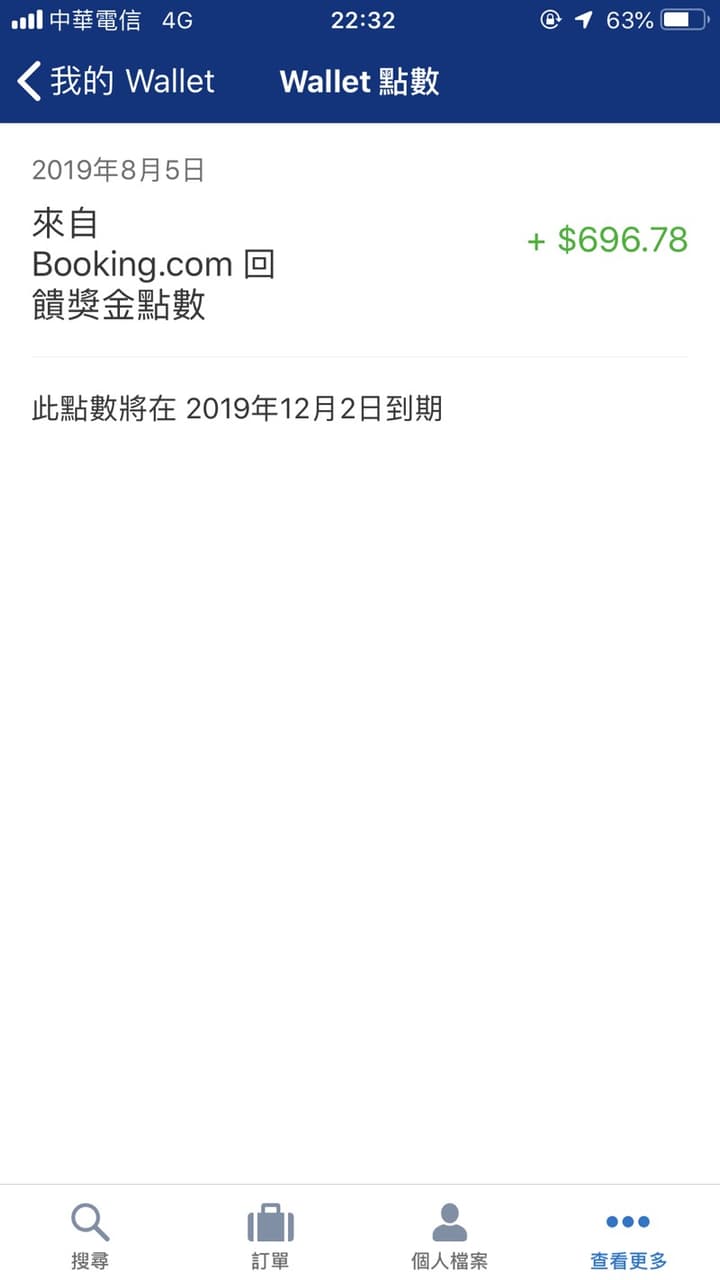Tap the green plus sign before the amount
720x1280 pixels.
coord(536,240)
